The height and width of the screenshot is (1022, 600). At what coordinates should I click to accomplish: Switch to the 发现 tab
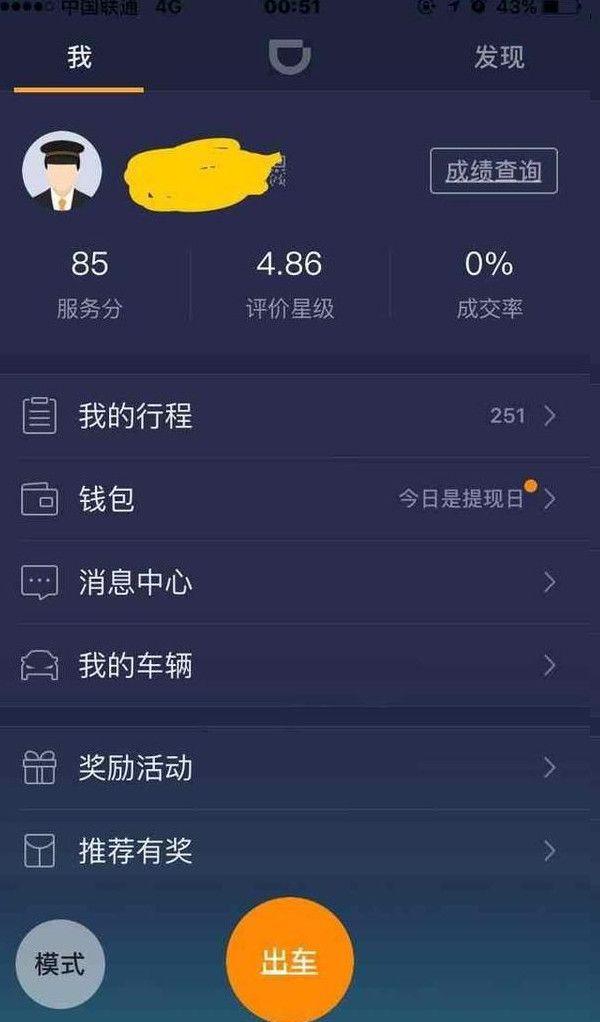[x=498, y=58]
